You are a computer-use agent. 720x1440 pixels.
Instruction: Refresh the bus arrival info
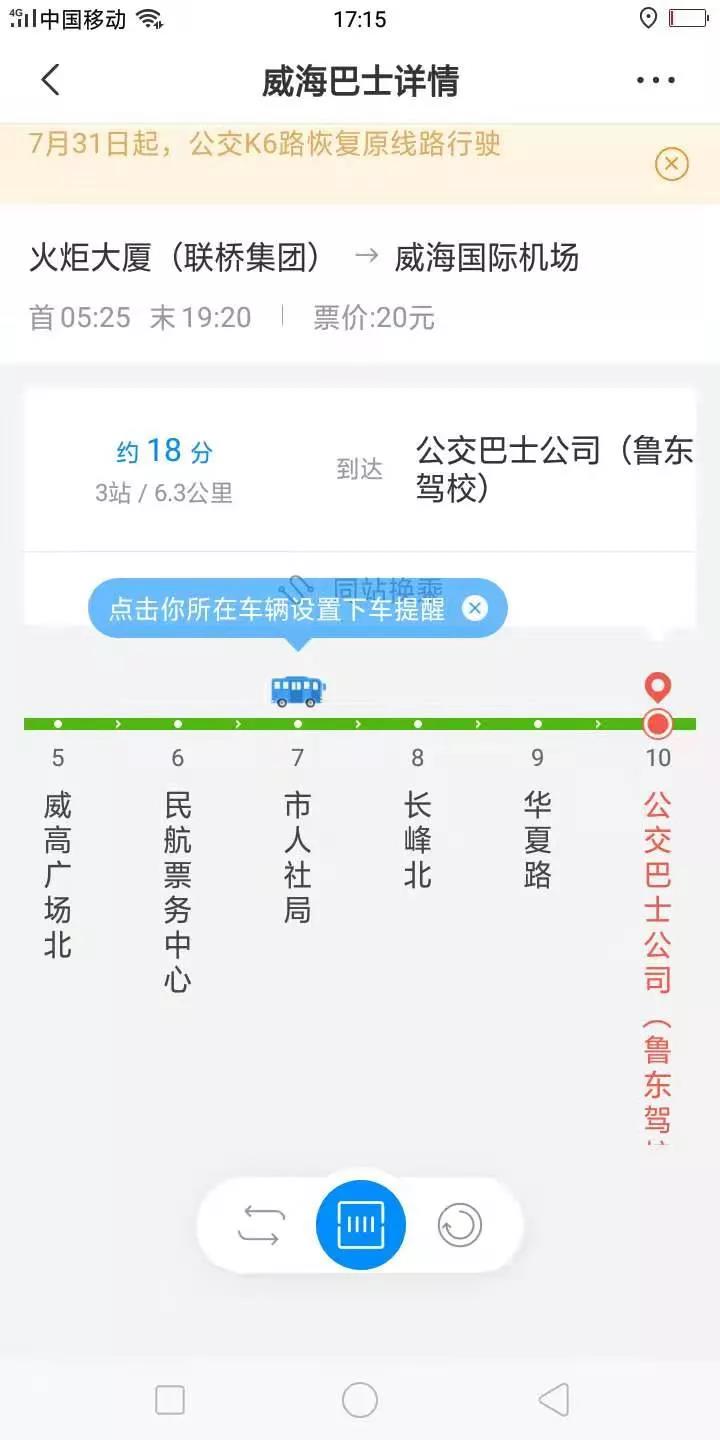(460, 1225)
